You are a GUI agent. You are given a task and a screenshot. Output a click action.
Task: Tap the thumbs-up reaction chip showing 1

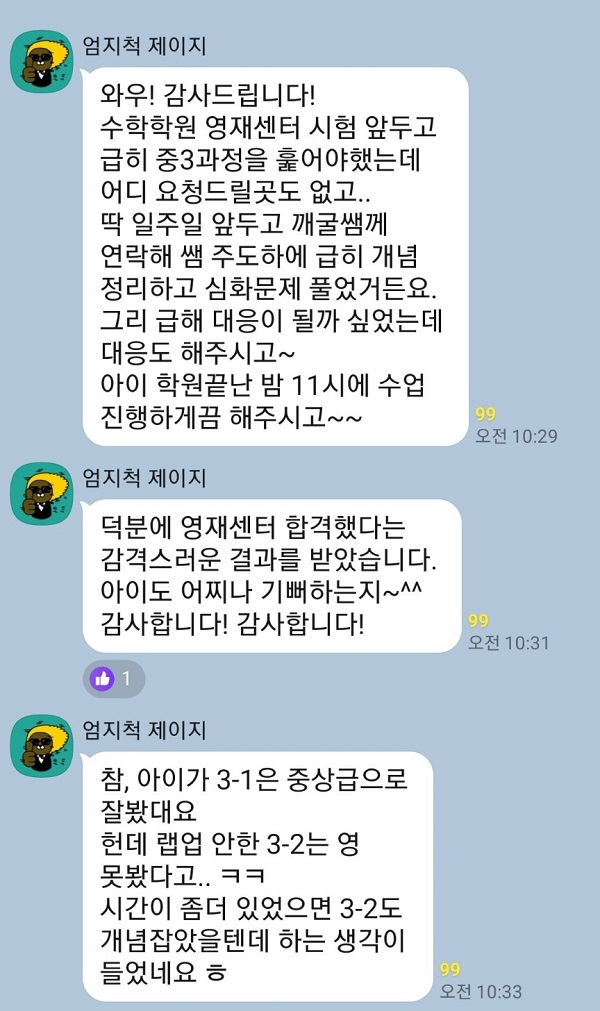point(114,678)
